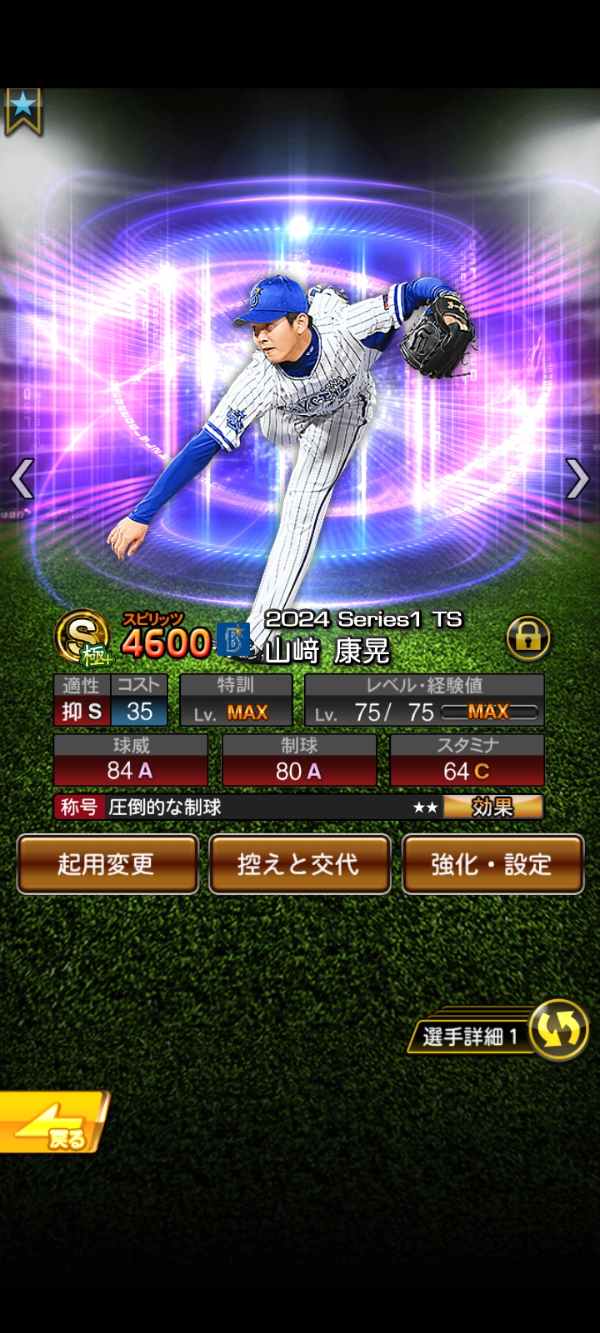600x1333 pixels.
Task: Switch the 選手詳細 1 view
Action: (557, 1030)
